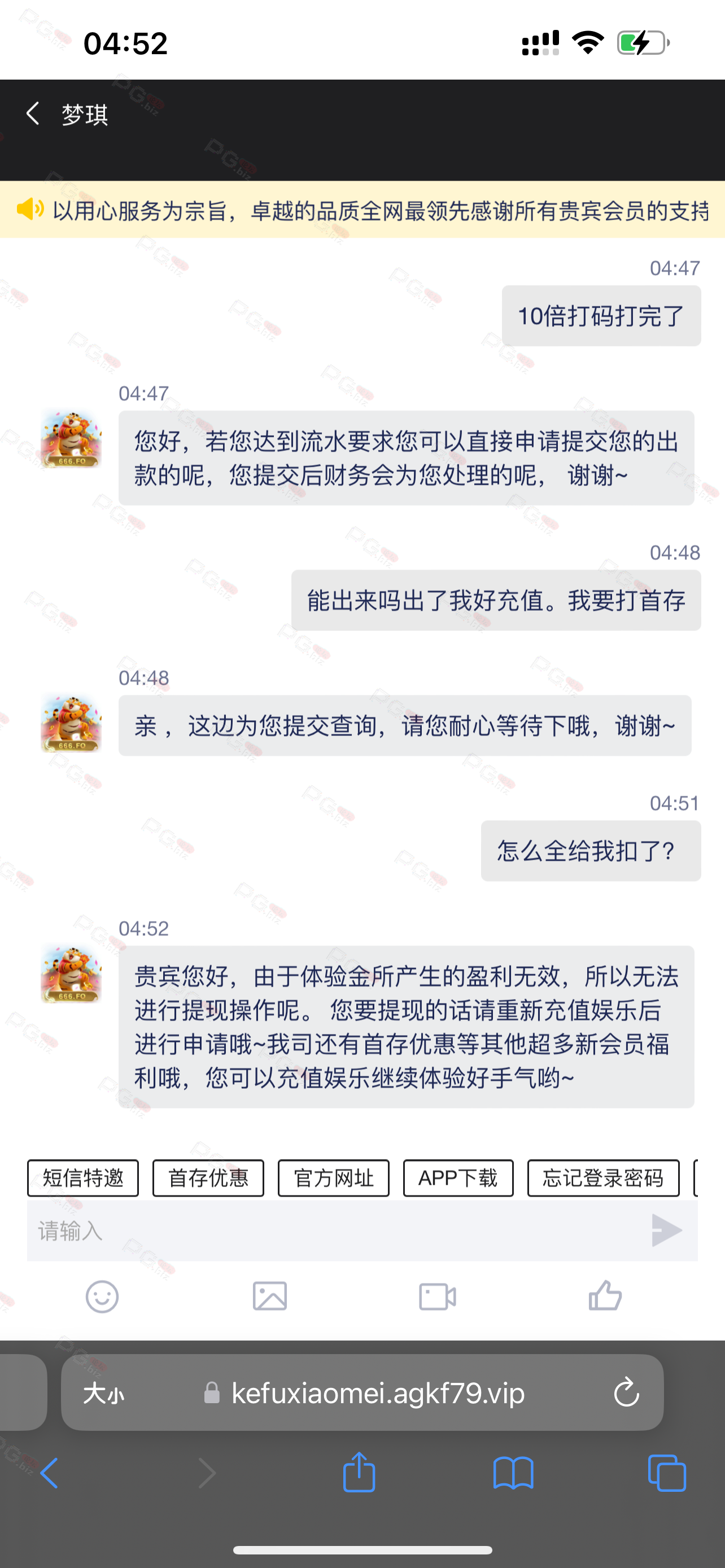The width and height of the screenshot is (725, 1568).
Task: Attach an image to the chat
Action: point(270,1297)
